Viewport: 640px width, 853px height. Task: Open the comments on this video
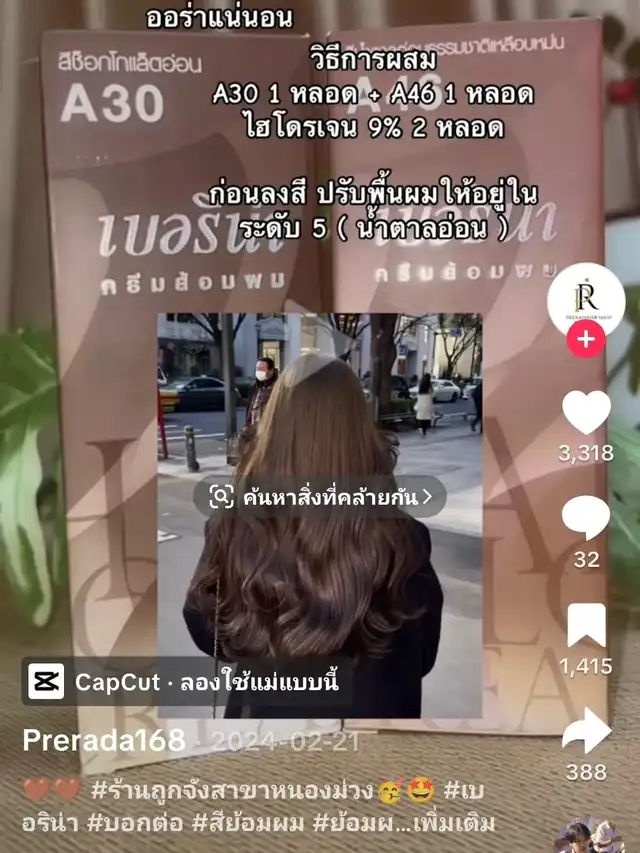click(586, 518)
